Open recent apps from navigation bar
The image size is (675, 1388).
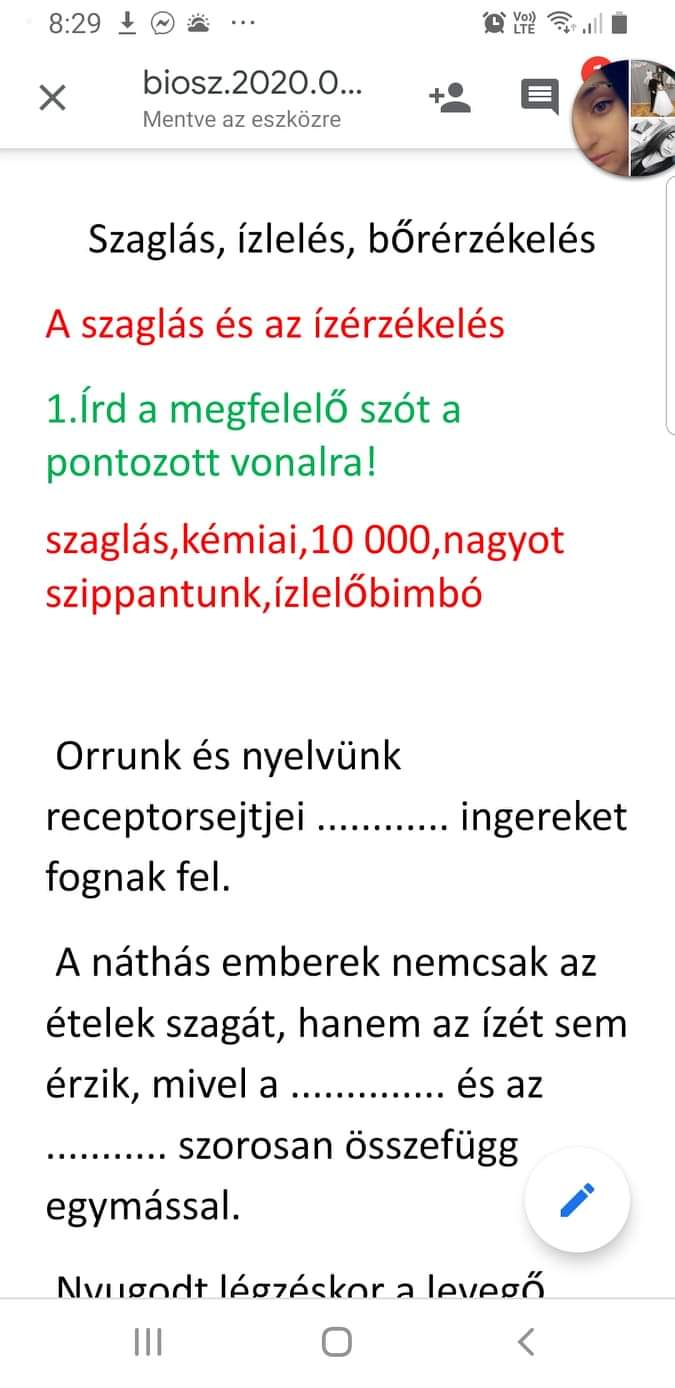point(148,1341)
